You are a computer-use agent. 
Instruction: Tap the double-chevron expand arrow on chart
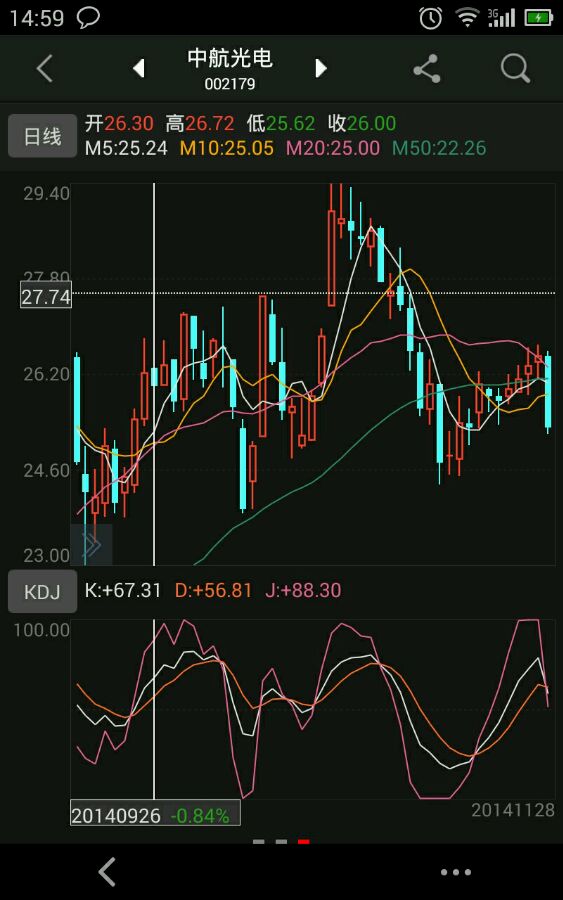(x=91, y=544)
